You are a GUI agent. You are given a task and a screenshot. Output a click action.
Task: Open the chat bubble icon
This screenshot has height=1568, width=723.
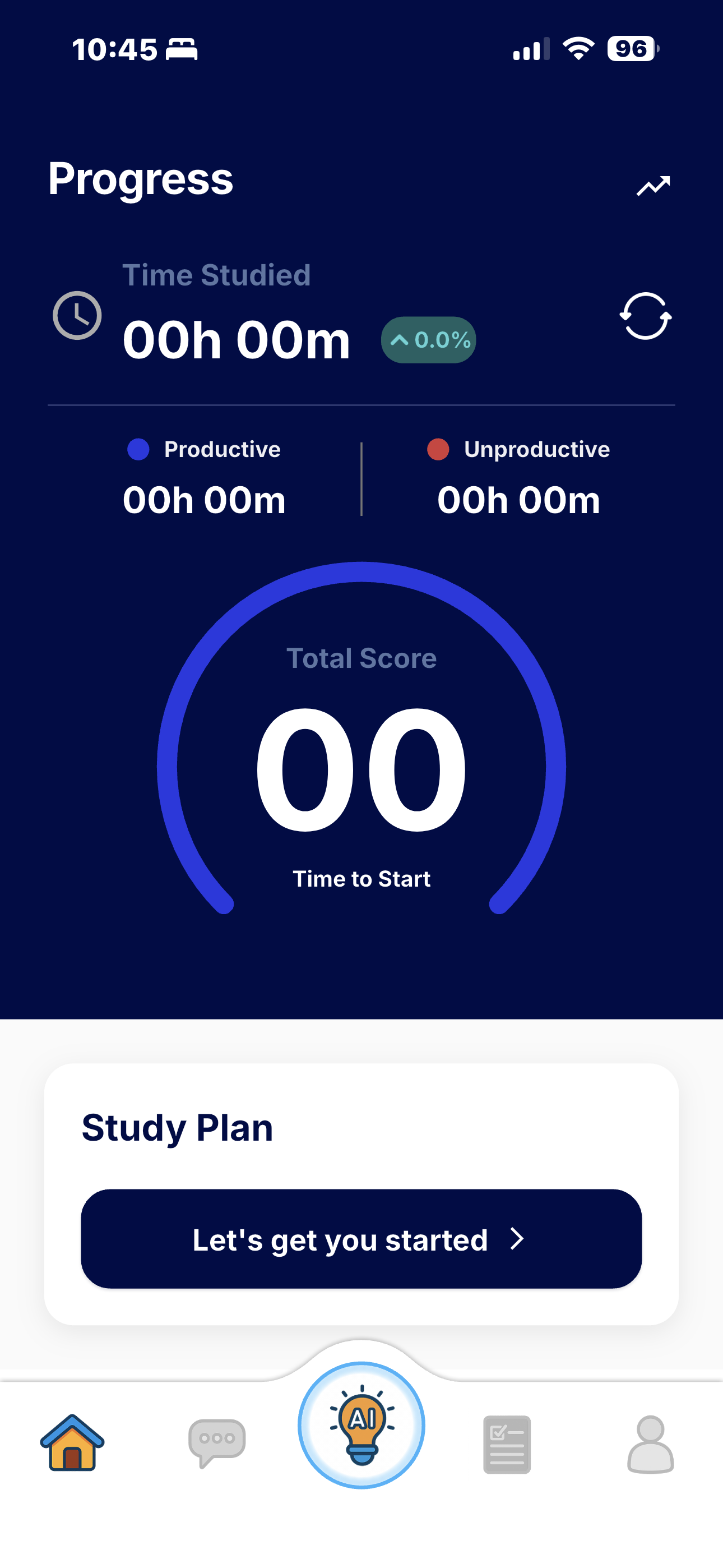[217, 1439]
